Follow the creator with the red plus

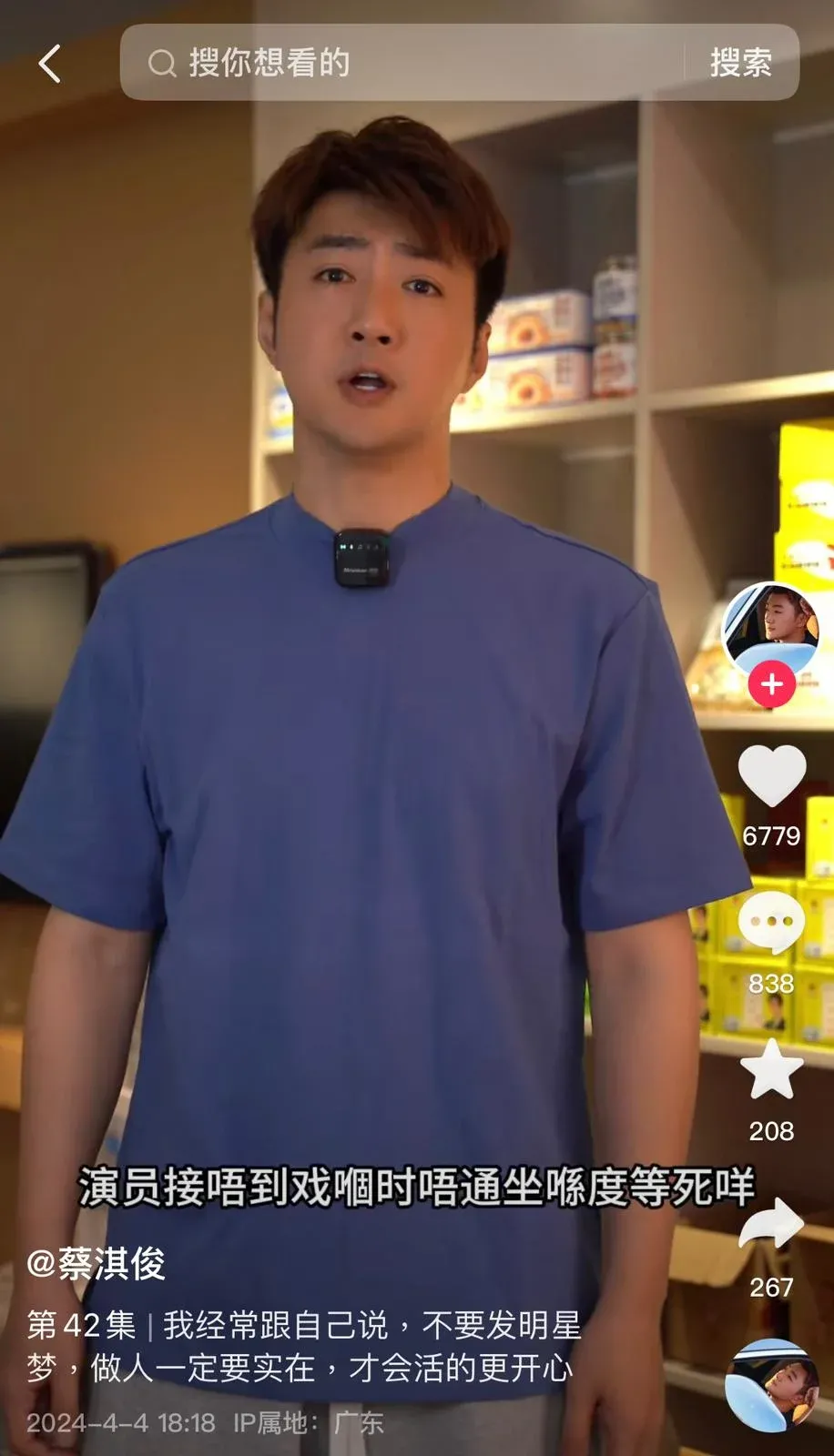point(771,684)
